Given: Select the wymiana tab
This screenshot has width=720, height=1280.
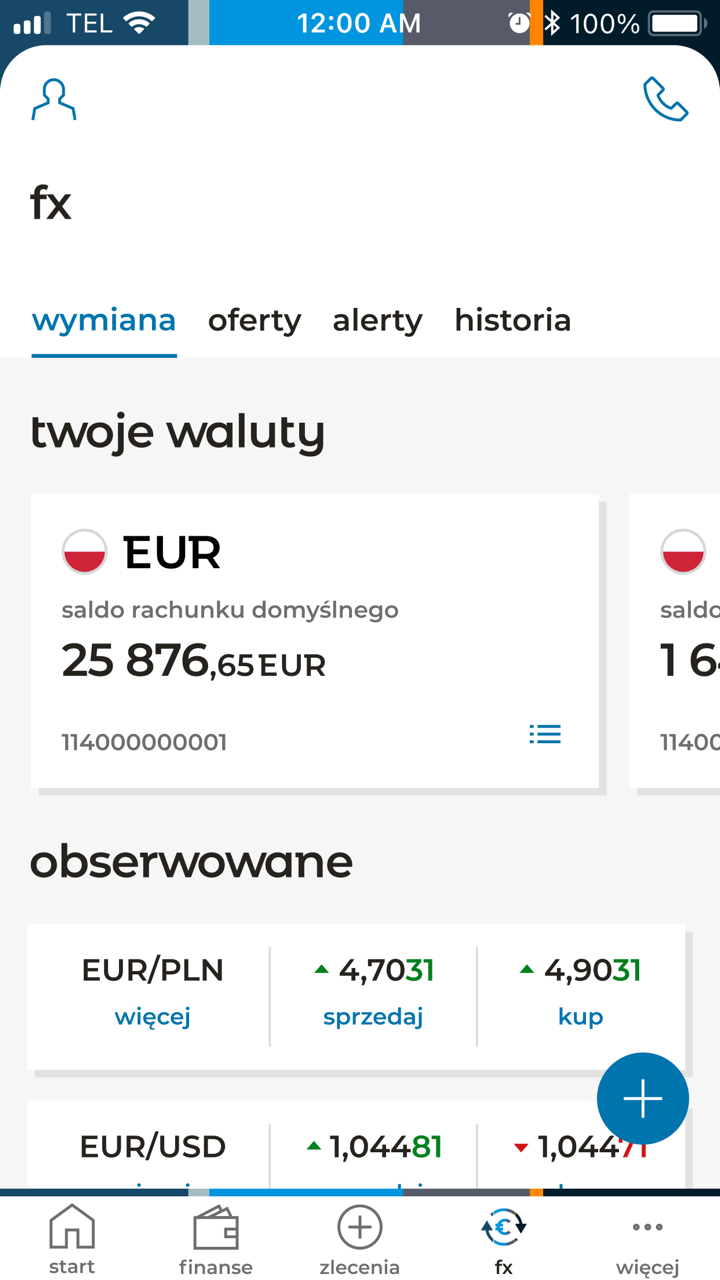Looking at the screenshot, I should (104, 321).
